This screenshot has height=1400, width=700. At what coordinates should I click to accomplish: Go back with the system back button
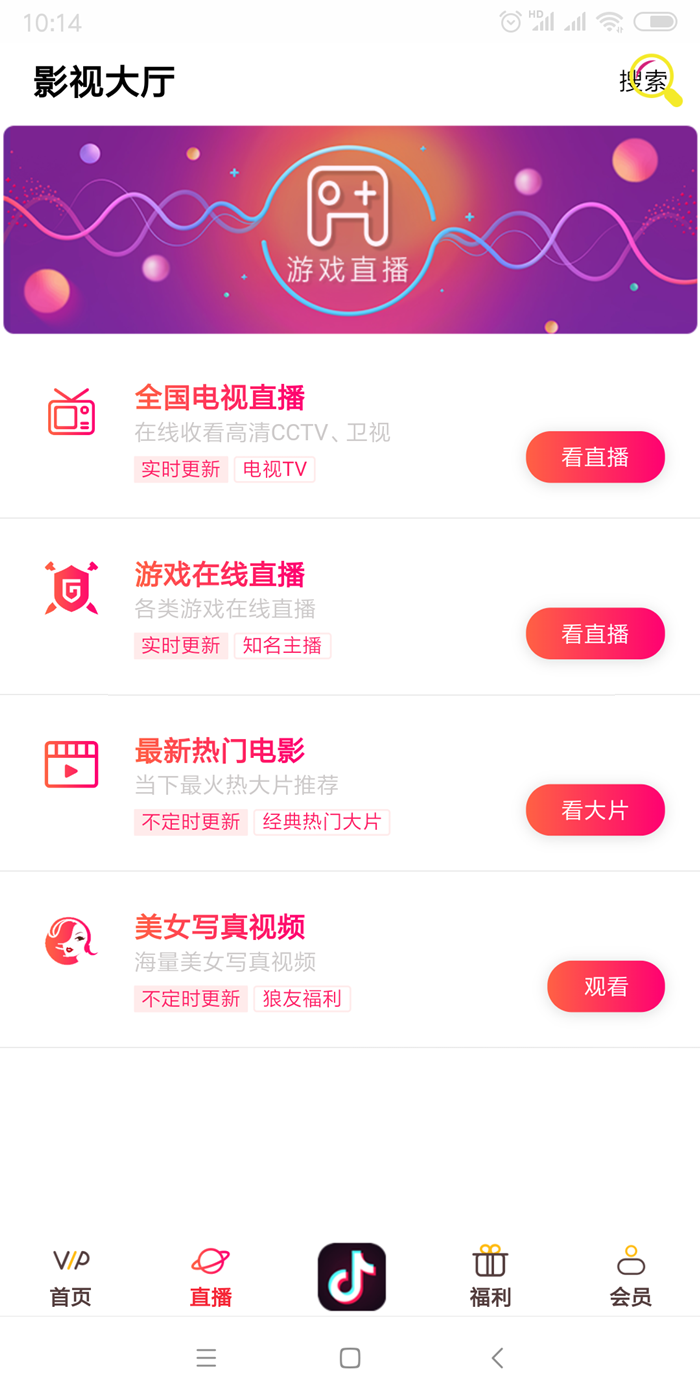[497, 1358]
